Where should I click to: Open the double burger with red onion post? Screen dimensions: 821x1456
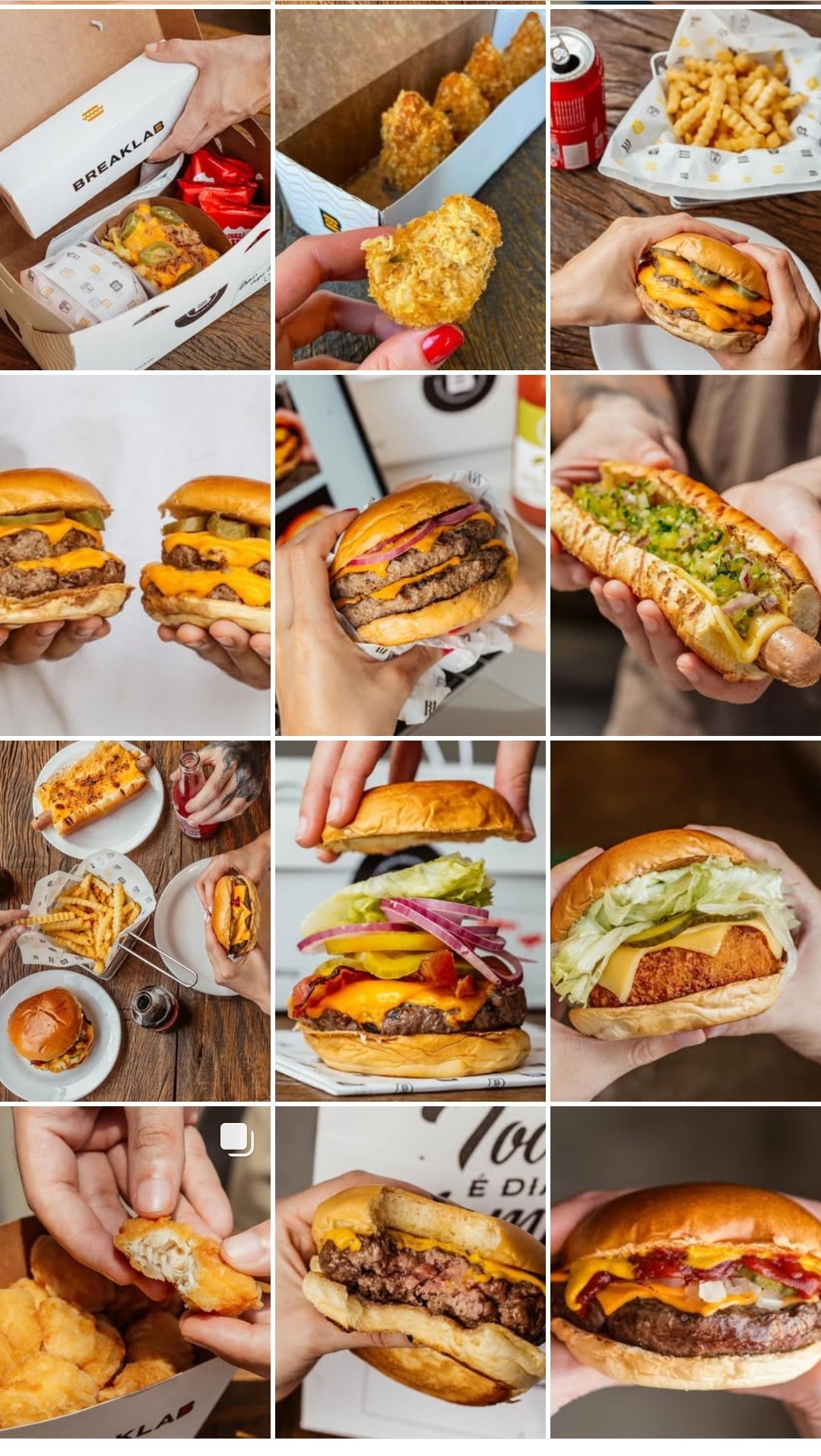[410, 555]
